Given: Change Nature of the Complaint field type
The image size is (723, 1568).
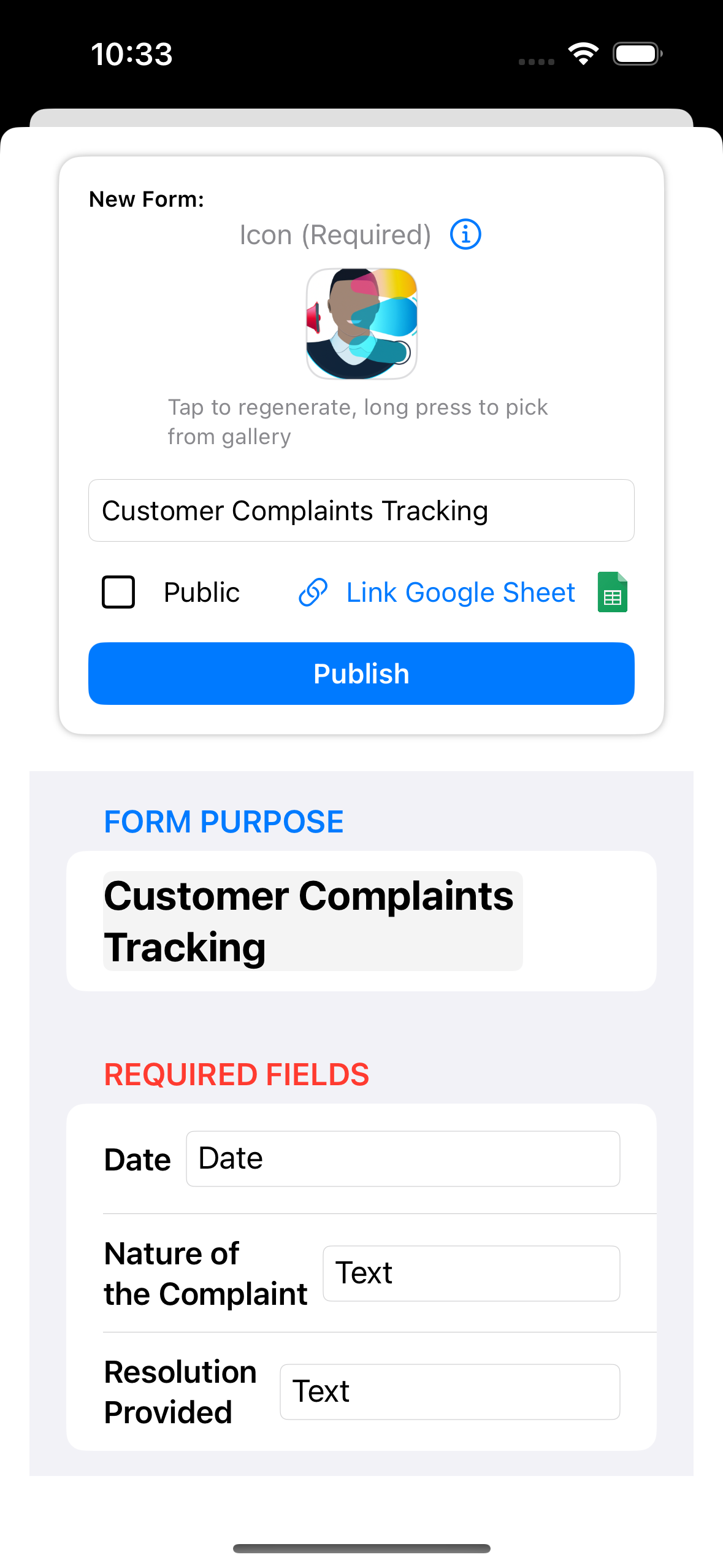Looking at the screenshot, I should pos(471,1273).
